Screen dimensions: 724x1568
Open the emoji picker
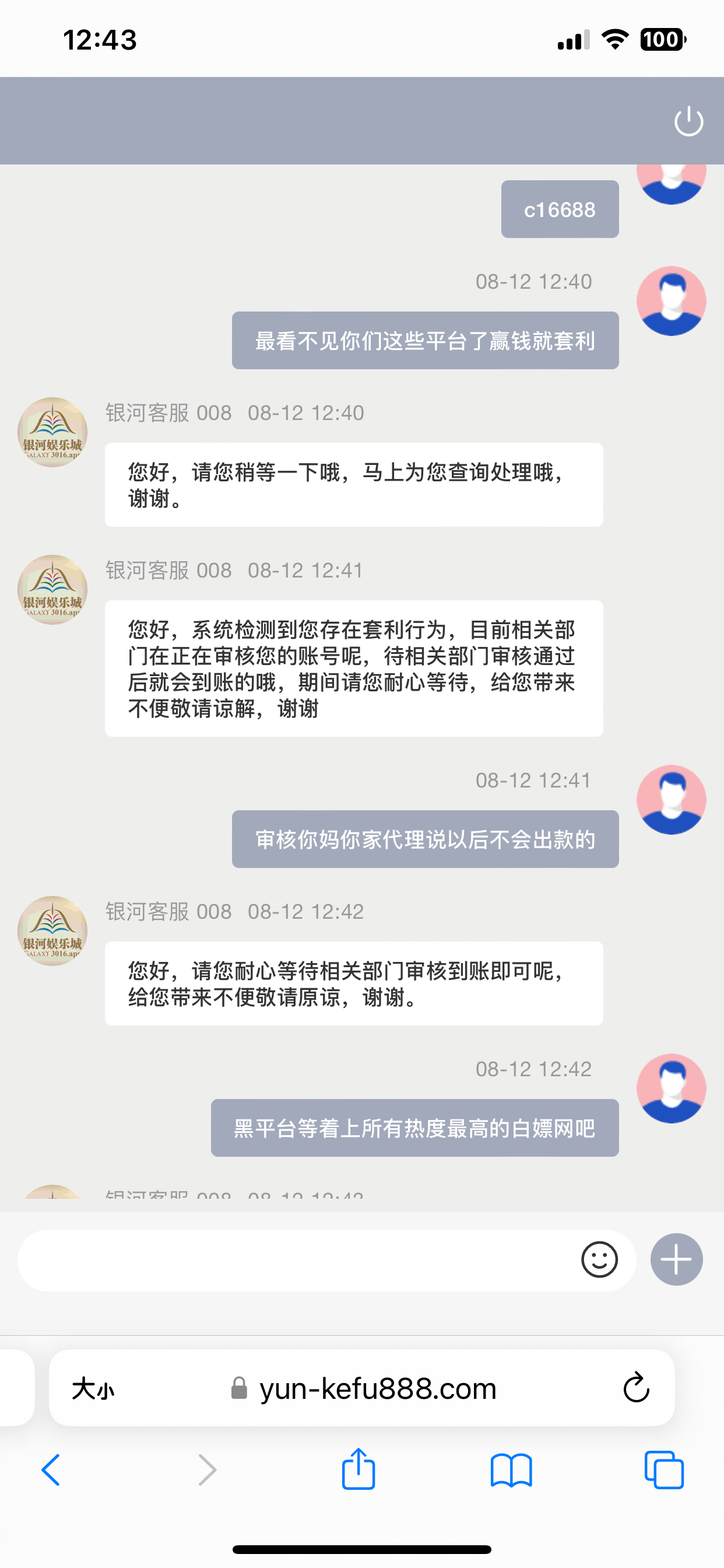599,1259
